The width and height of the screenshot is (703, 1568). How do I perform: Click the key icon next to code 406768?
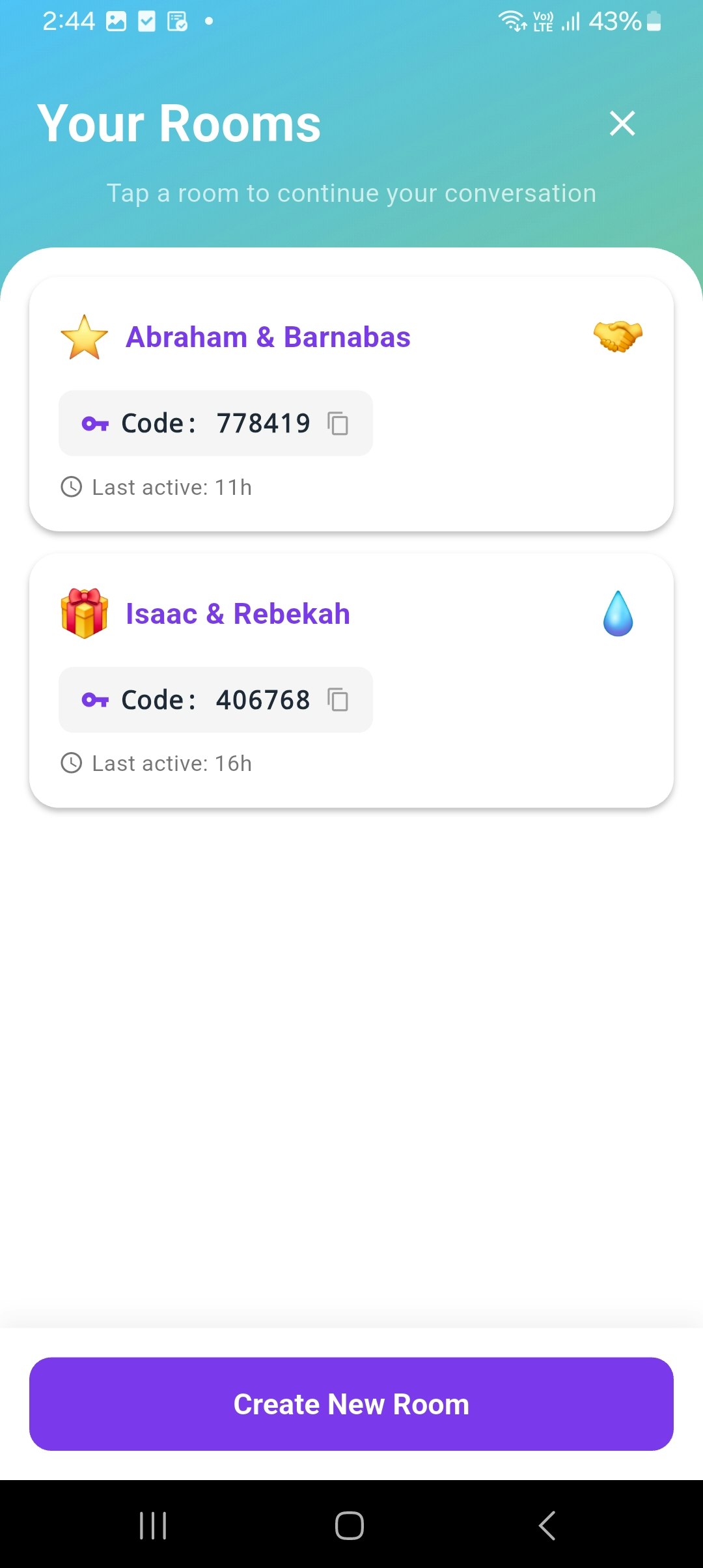[95, 700]
